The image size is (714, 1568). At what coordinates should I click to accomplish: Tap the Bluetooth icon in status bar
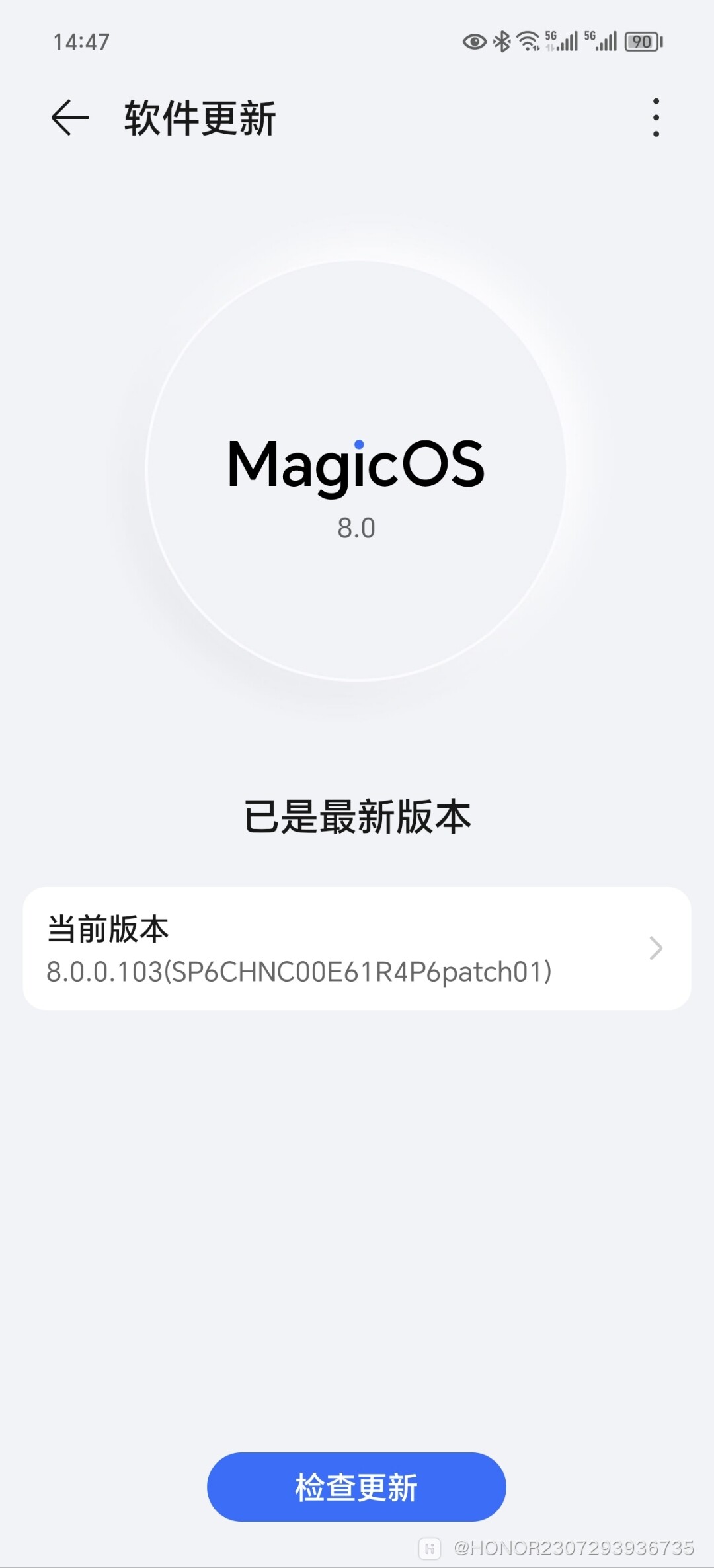pyautogui.click(x=500, y=41)
